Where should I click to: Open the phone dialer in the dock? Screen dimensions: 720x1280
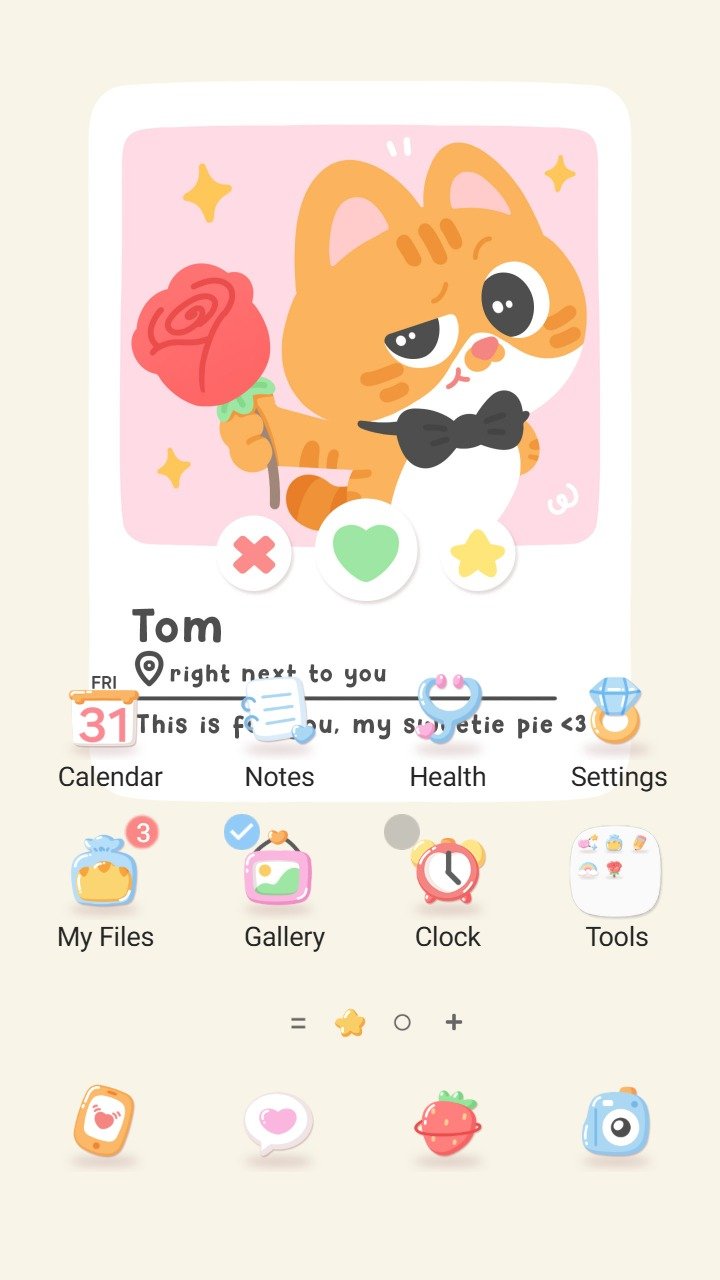[x=104, y=1122]
